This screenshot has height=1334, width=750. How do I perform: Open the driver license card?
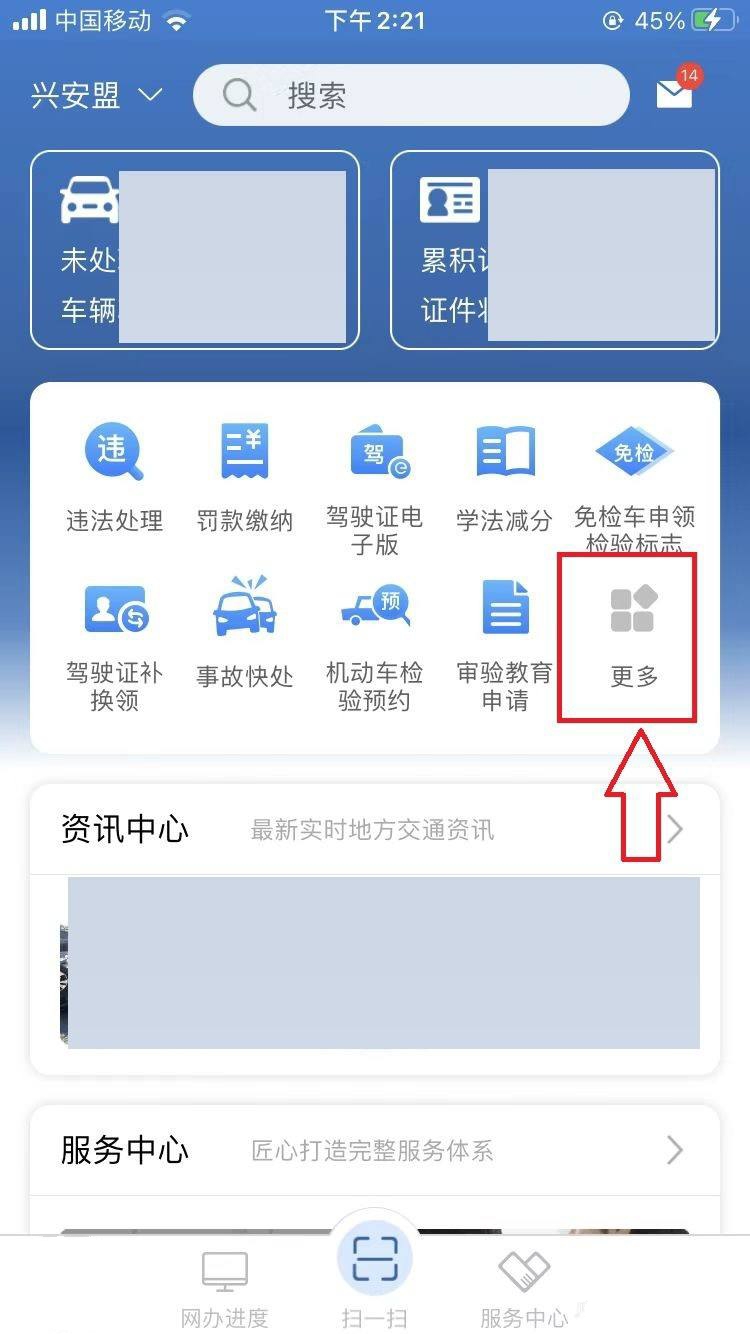pyautogui.click(x=555, y=250)
